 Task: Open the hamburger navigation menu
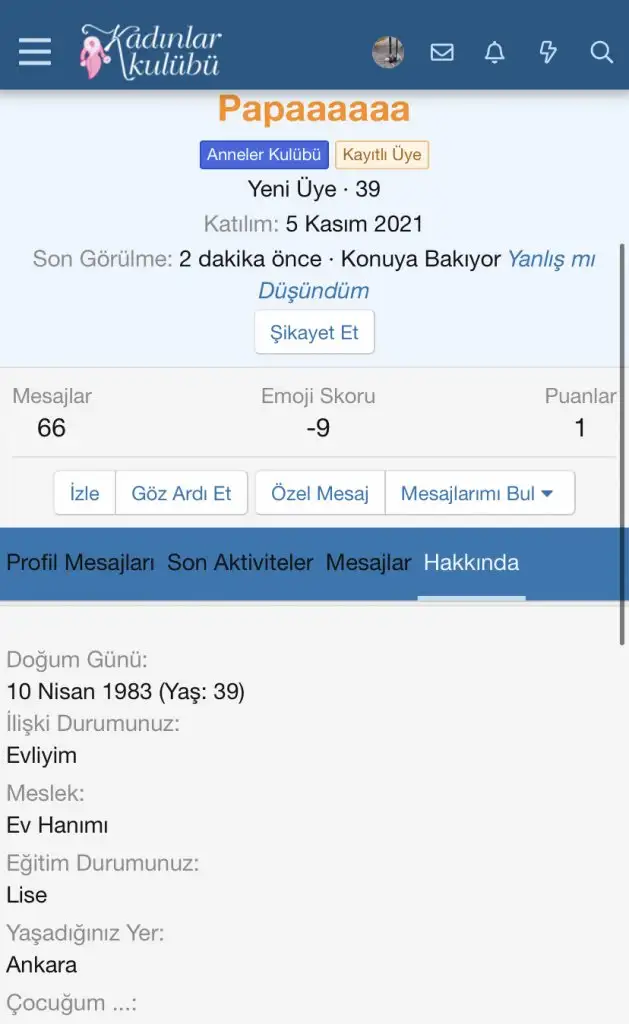(x=35, y=52)
